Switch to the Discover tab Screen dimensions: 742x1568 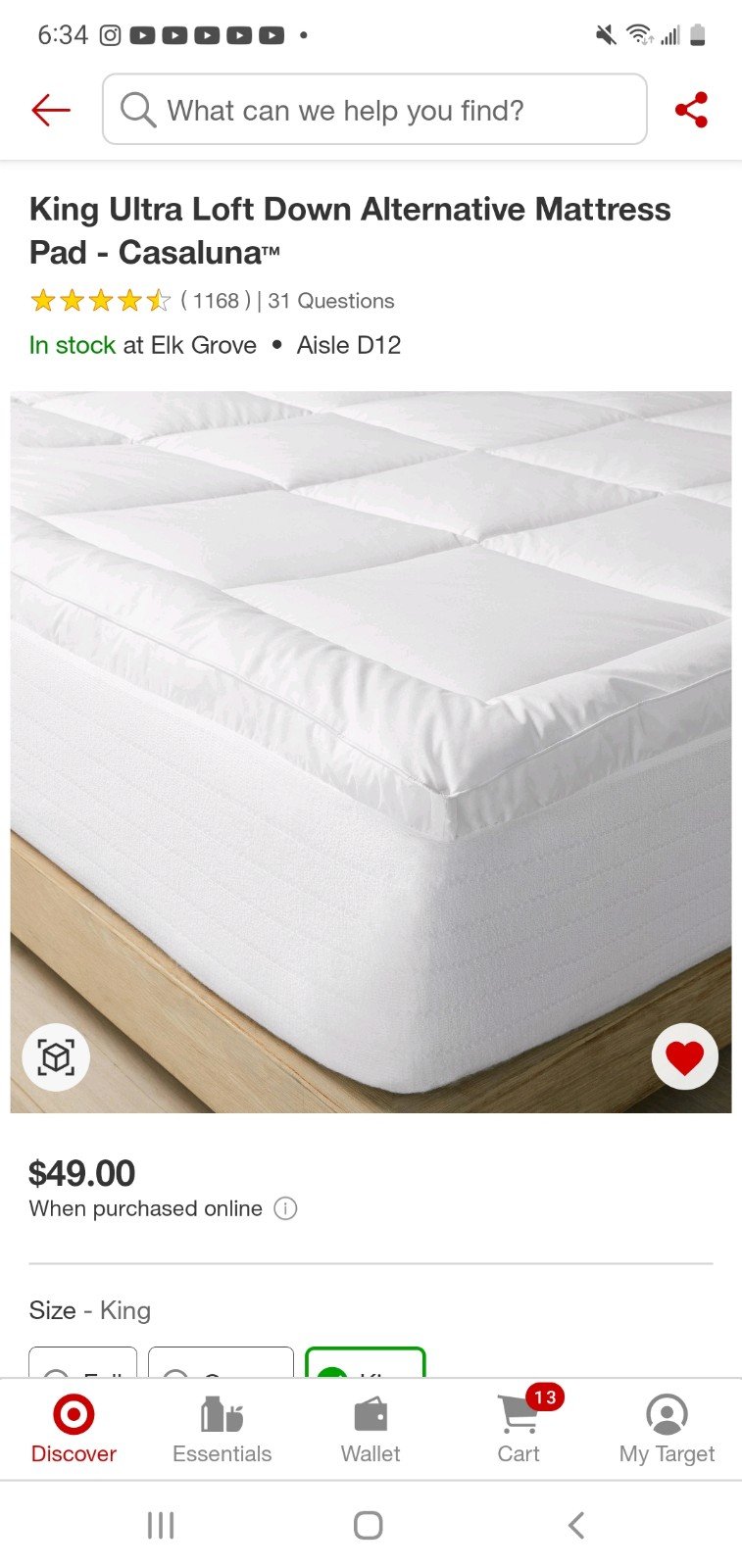coord(74,1430)
